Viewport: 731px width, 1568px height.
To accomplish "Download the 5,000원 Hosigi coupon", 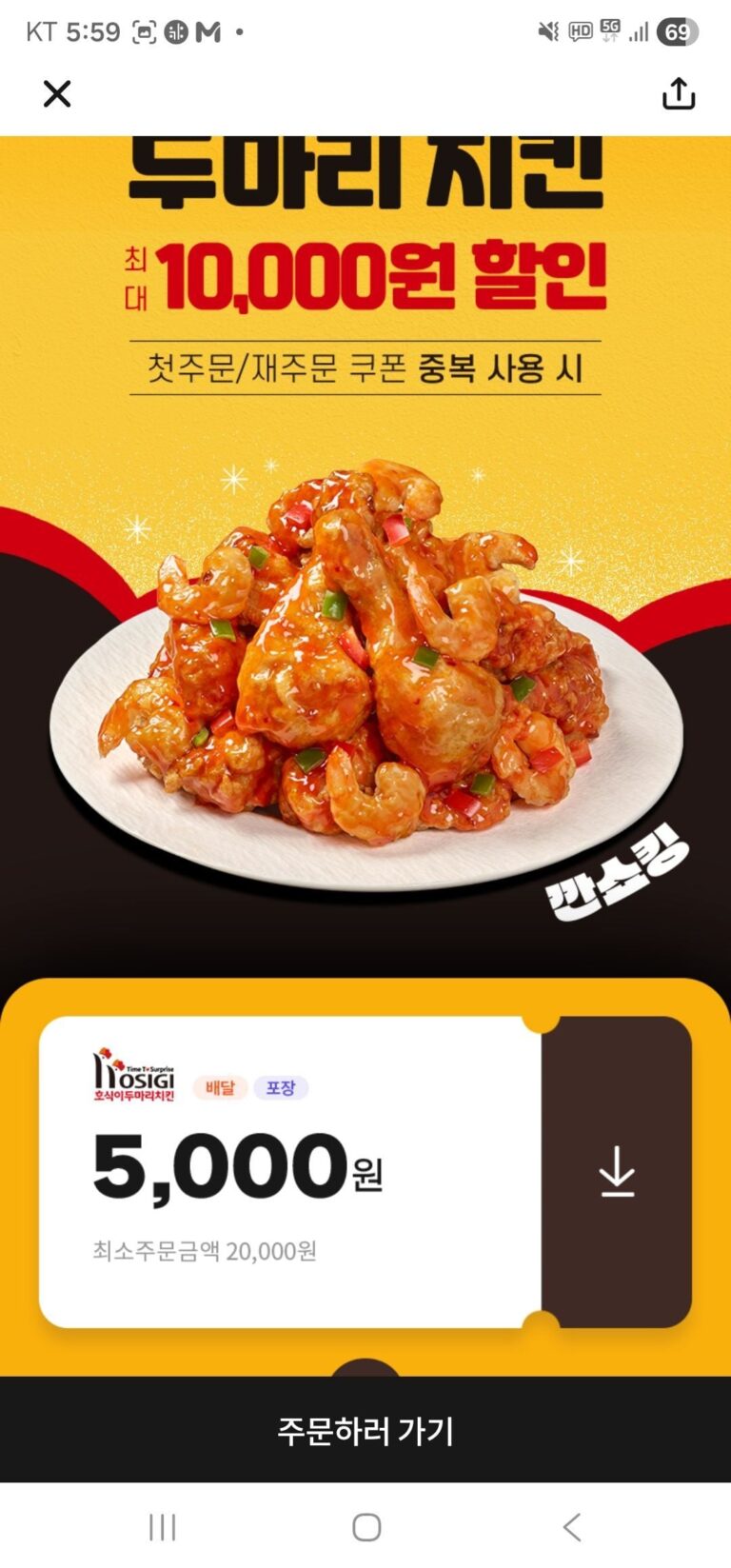I will click(x=617, y=1171).
